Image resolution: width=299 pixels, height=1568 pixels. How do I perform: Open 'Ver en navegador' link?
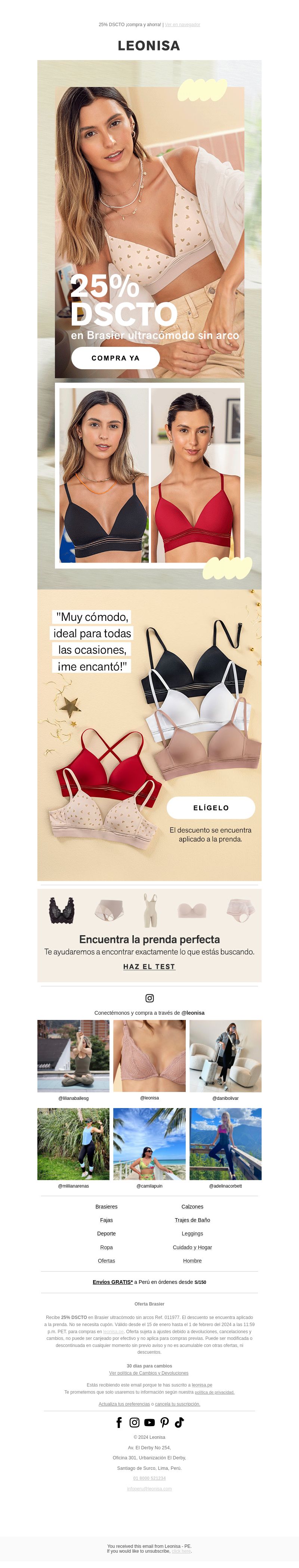(182, 25)
